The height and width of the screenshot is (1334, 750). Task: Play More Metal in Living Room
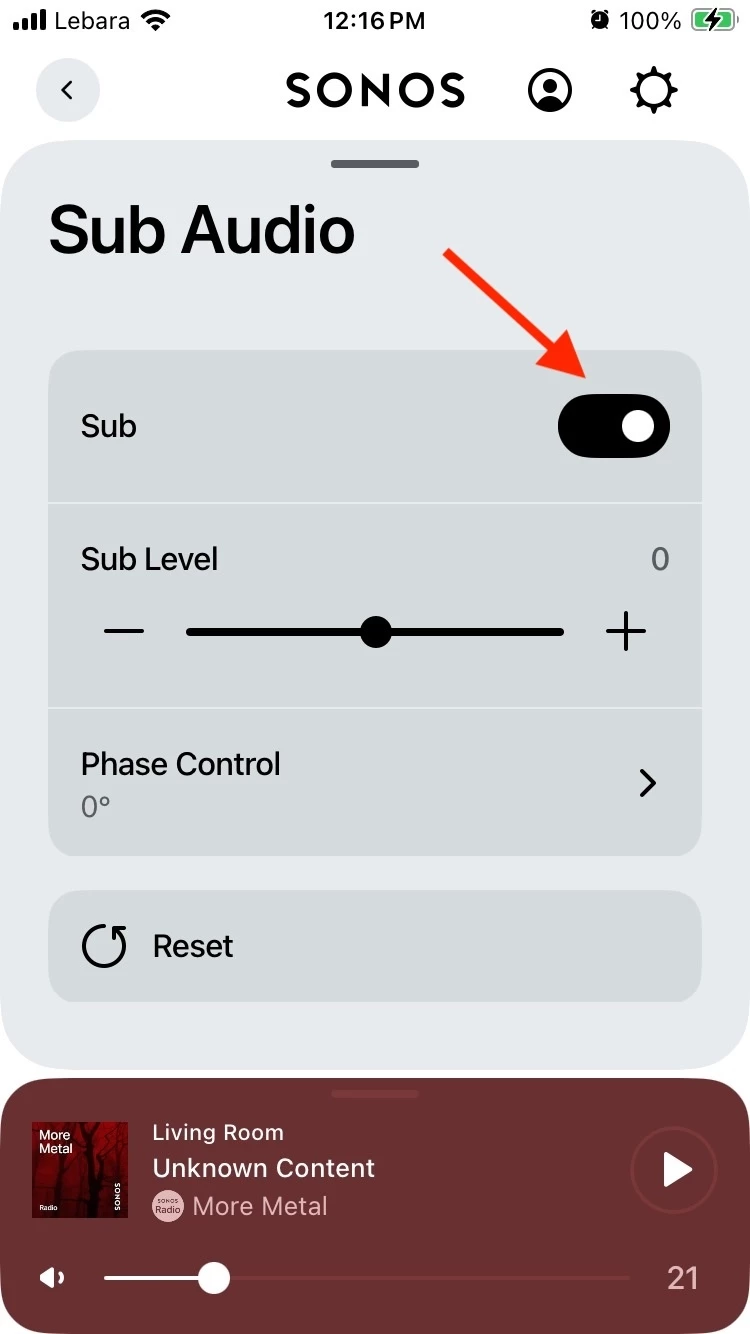674,1169
